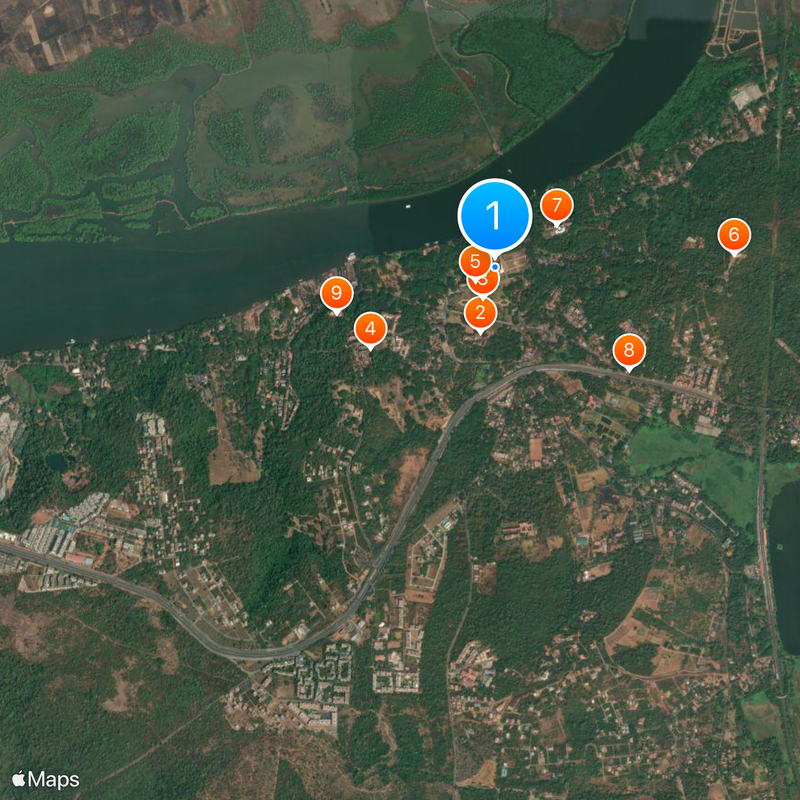
Task: Tap orange map pin number 2
Action: click(481, 313)
